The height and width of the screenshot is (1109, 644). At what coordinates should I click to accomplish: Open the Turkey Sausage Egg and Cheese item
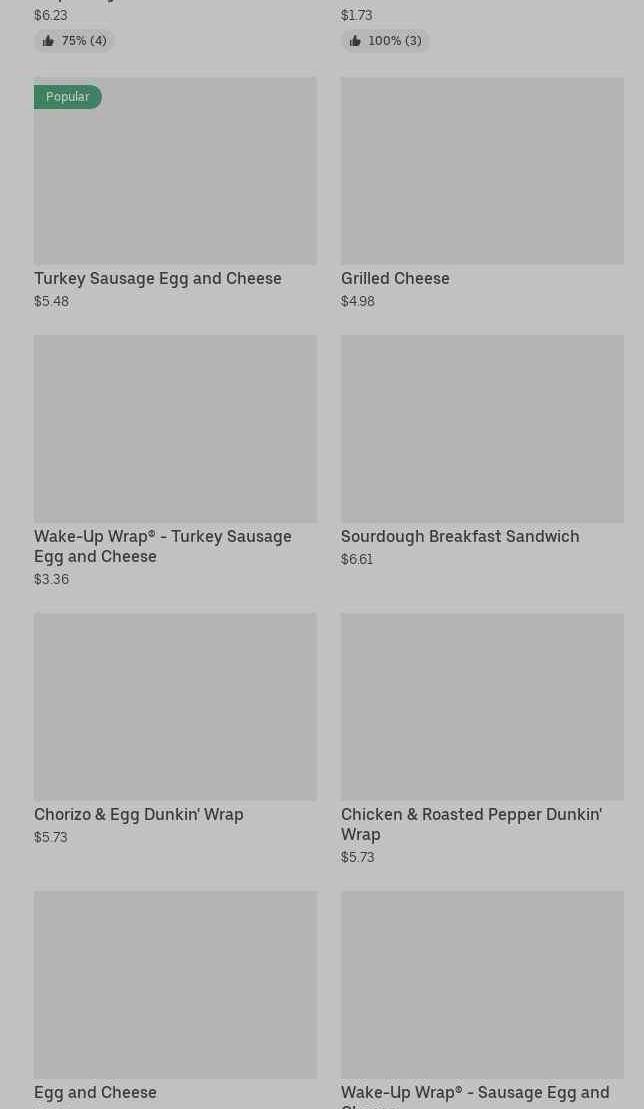point(175,193)
